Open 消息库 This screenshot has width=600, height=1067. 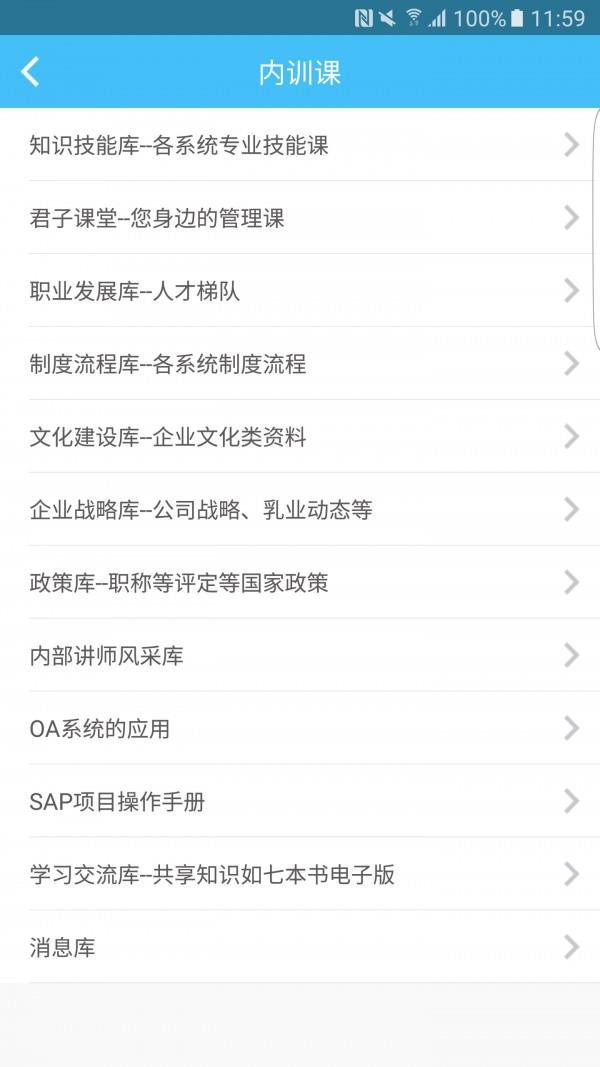click(300, 947)
